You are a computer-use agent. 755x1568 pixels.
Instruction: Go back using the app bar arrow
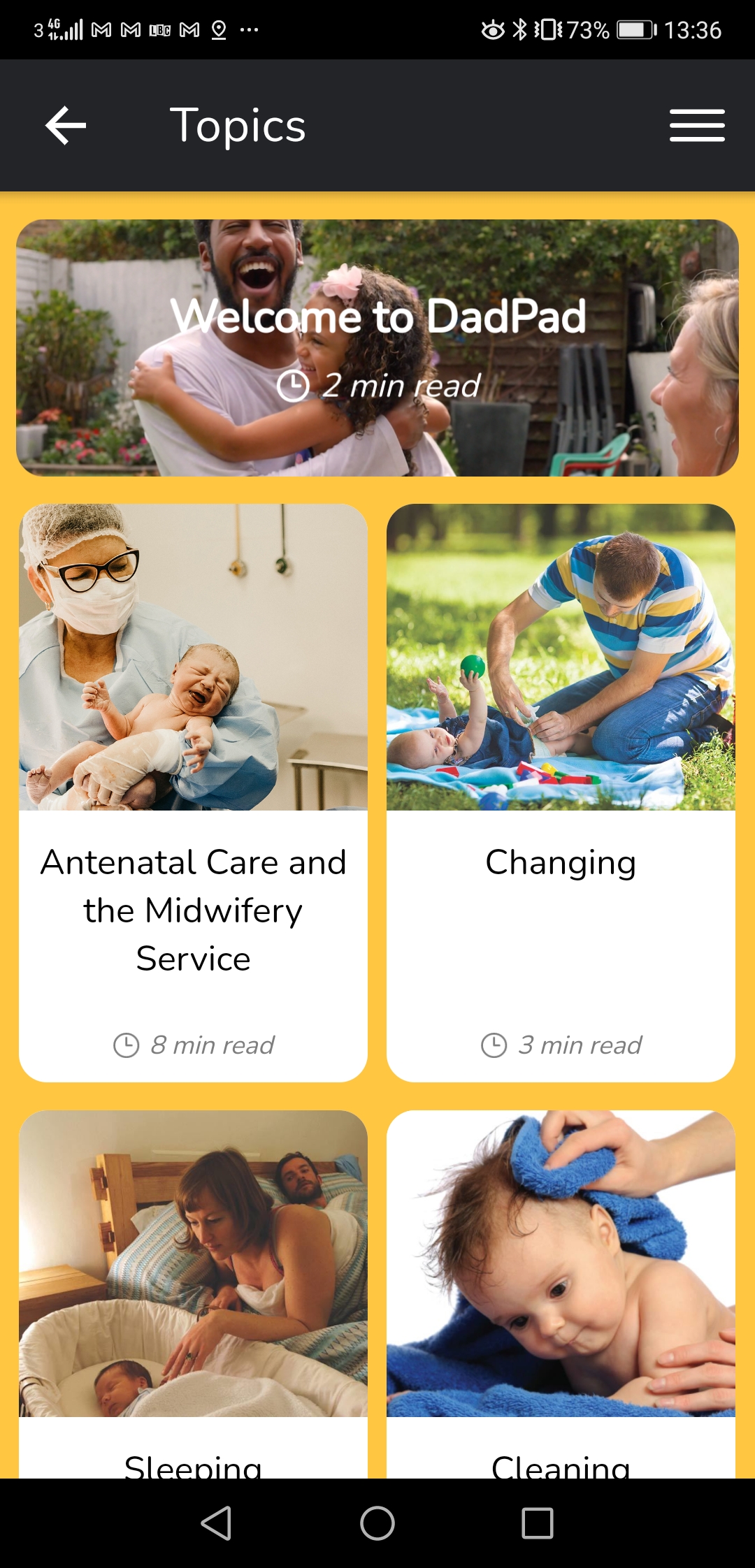[x=66, y=126]
